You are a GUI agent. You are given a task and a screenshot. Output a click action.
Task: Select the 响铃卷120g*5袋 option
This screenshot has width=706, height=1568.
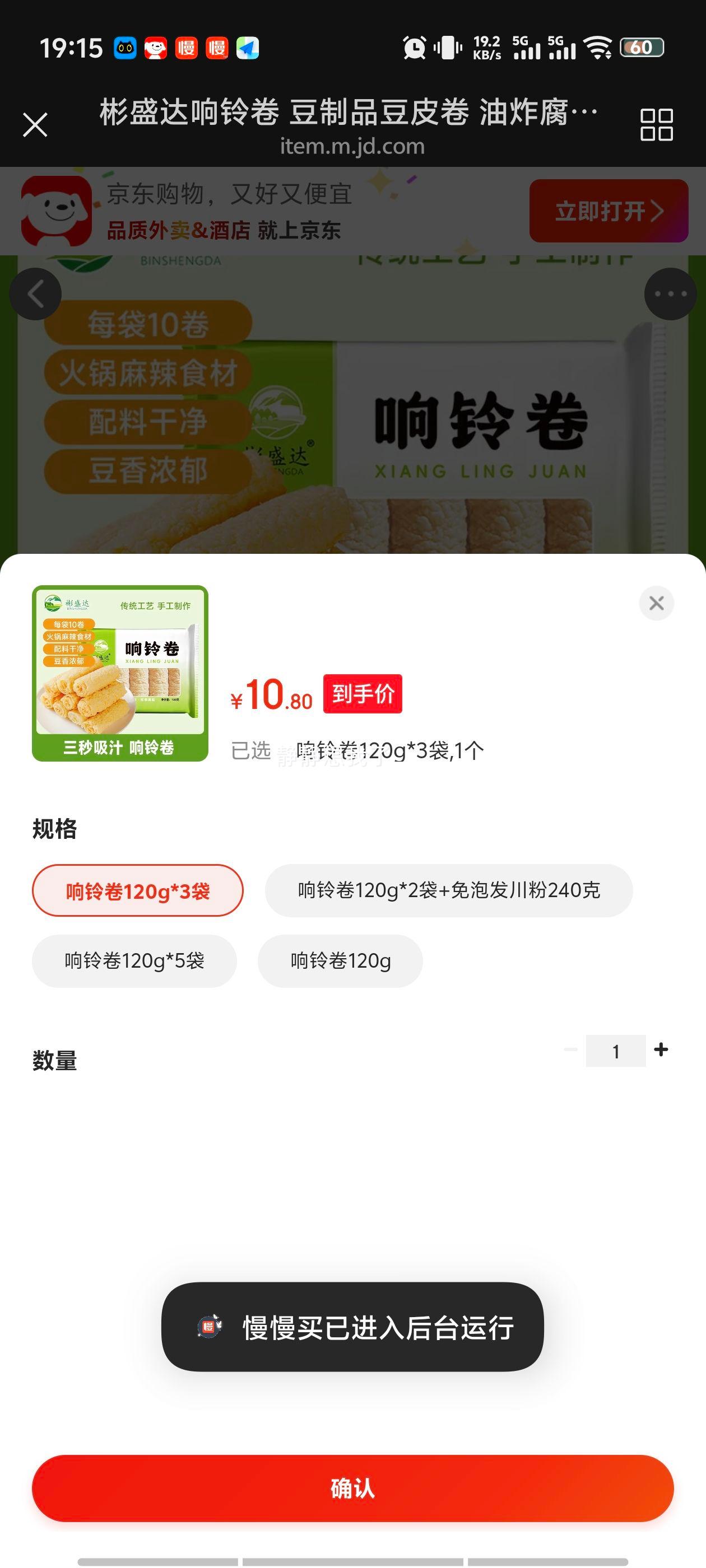[134, 961]
